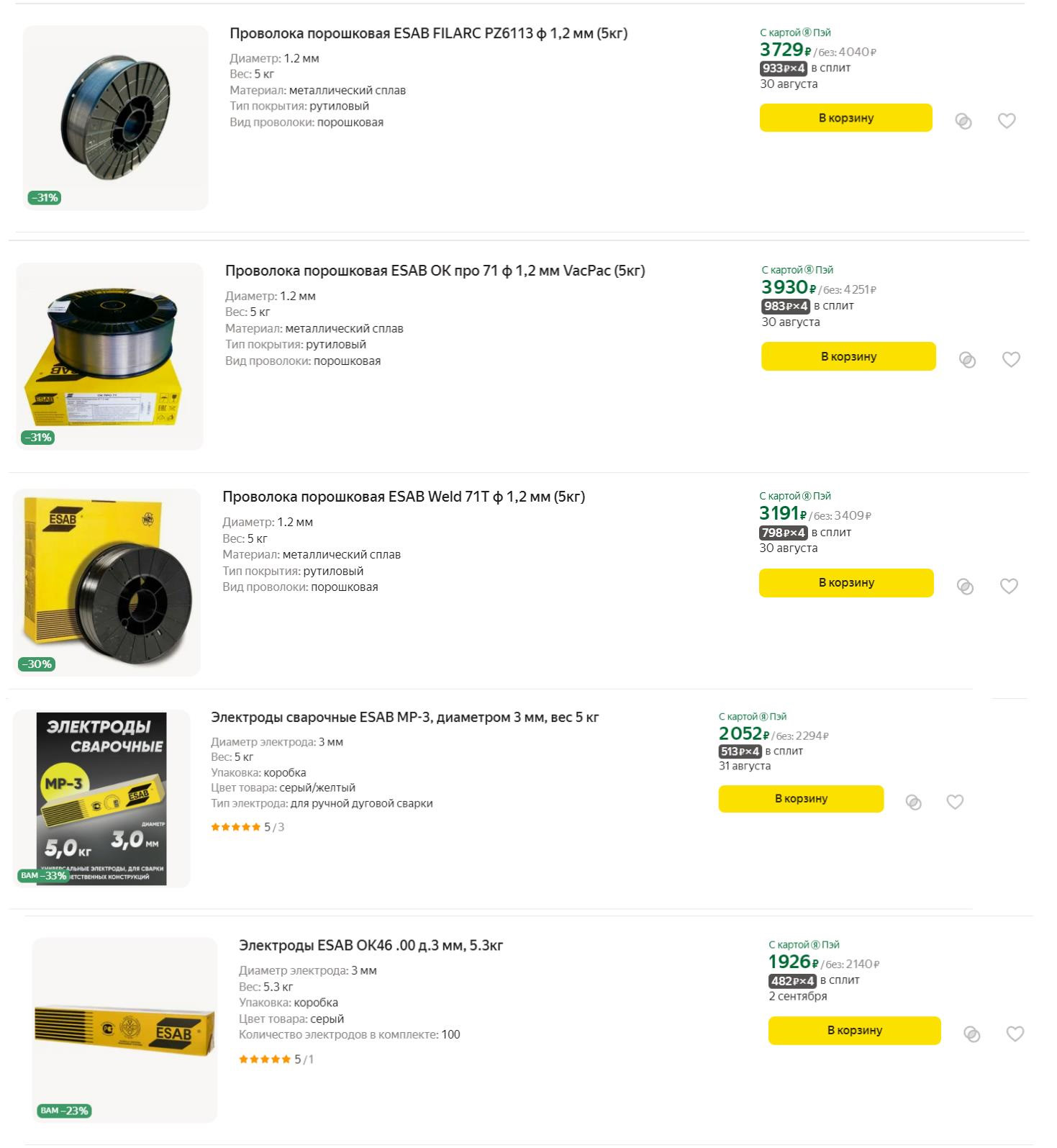Open ESAB FILARC PZ6113 product image
This screenshot has width=1057, height=1148.
116,118
